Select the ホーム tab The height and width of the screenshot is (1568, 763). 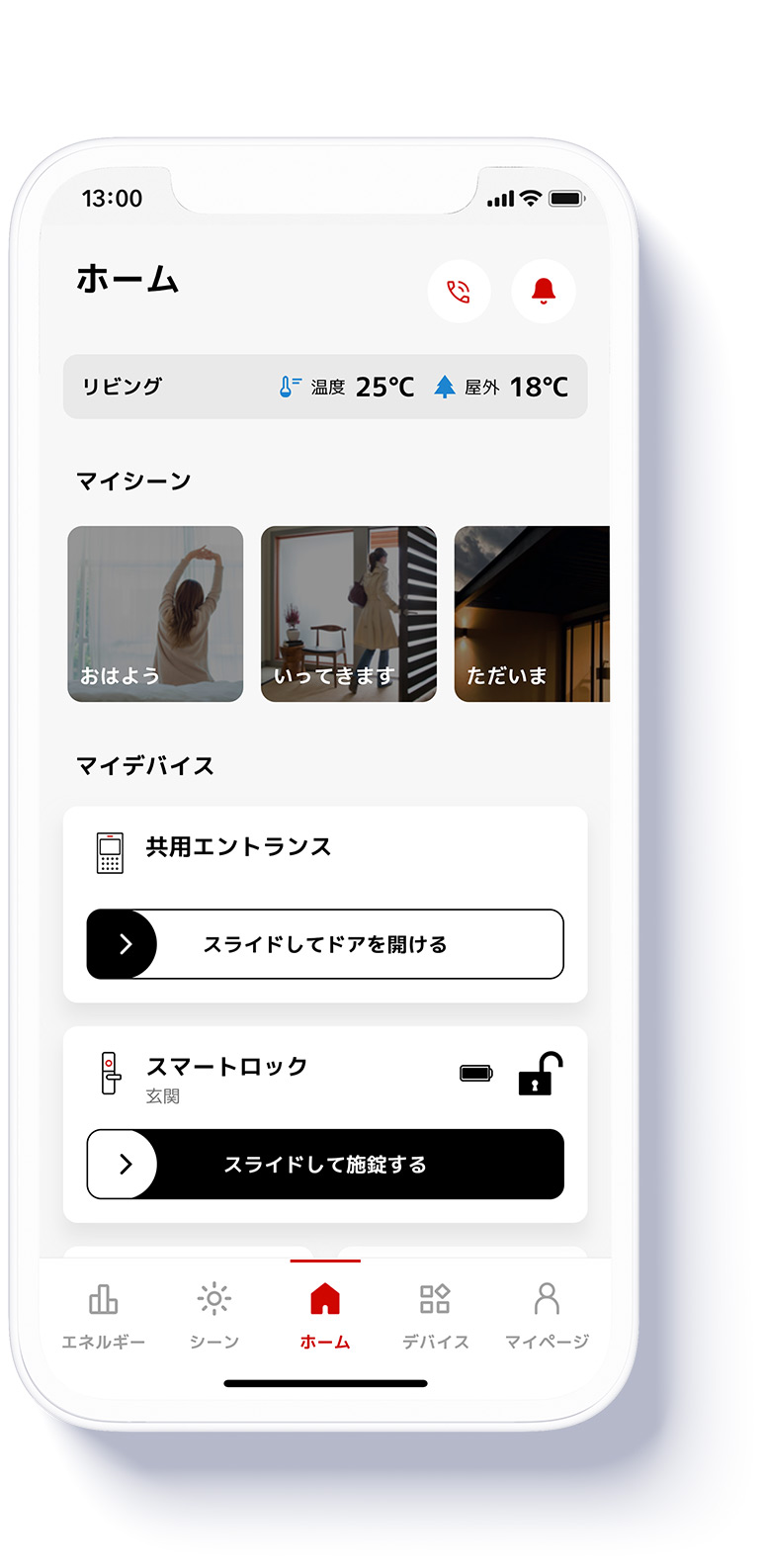point(324,1315)
